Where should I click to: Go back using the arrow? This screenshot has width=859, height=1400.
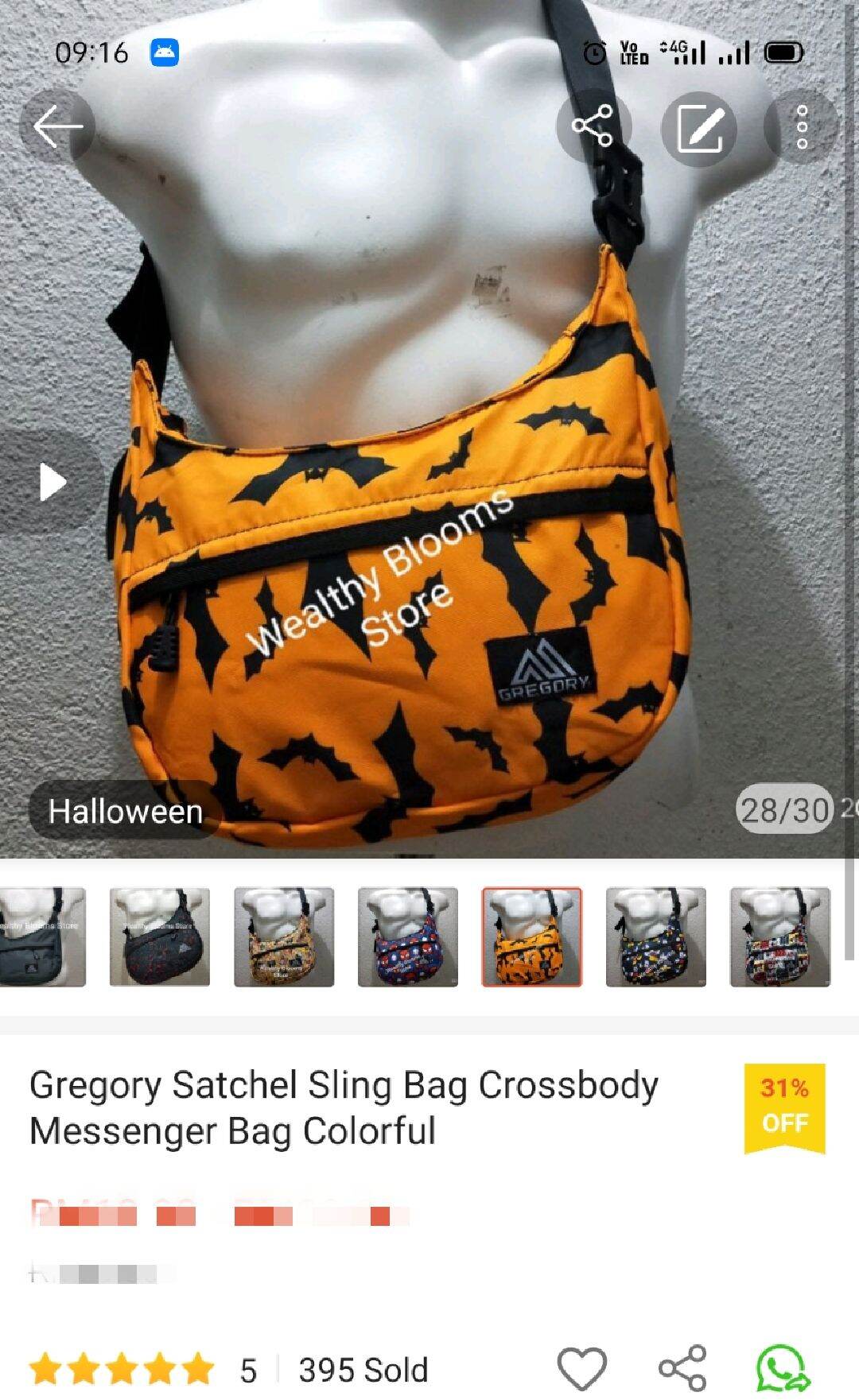click(56, 126)
